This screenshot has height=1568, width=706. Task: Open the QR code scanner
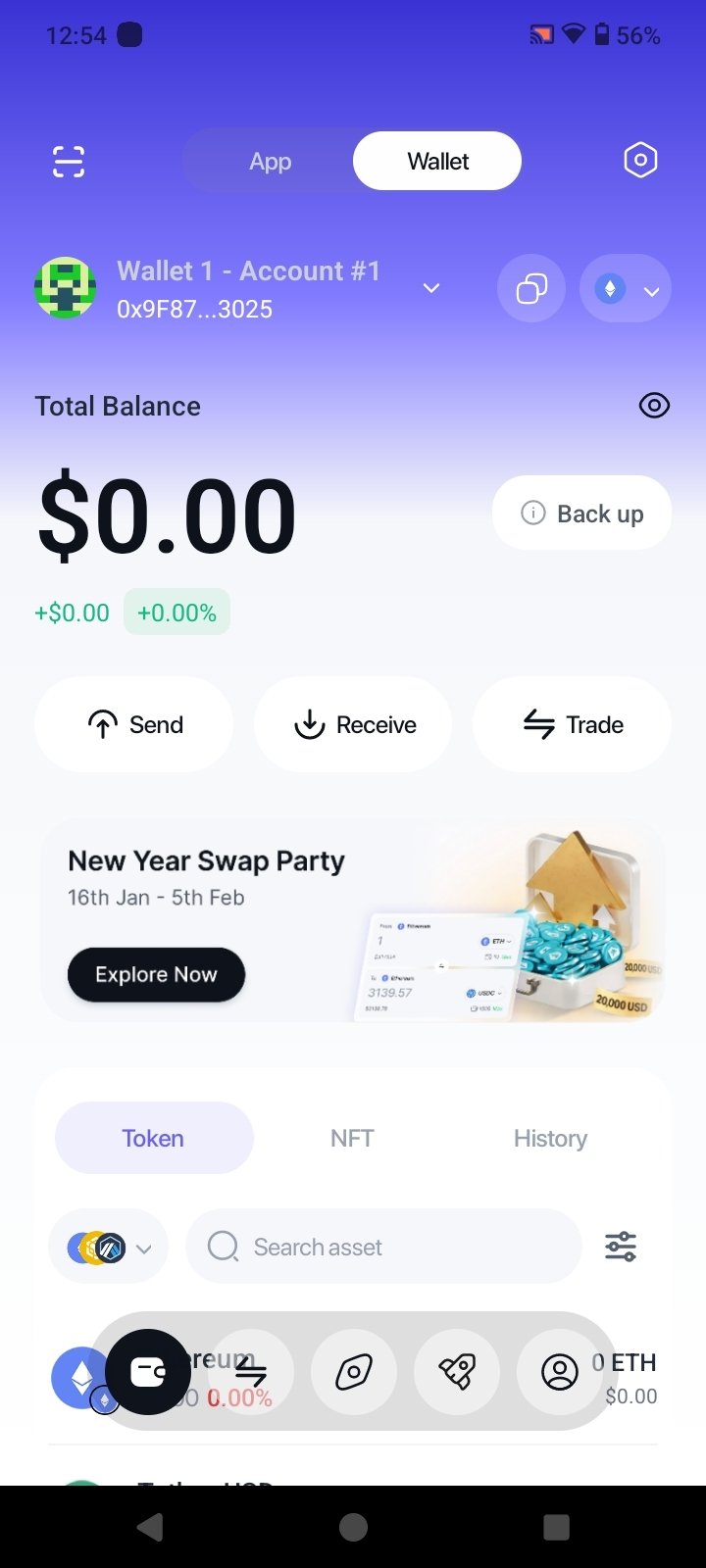pyautogui.click(x=69, y=161)
